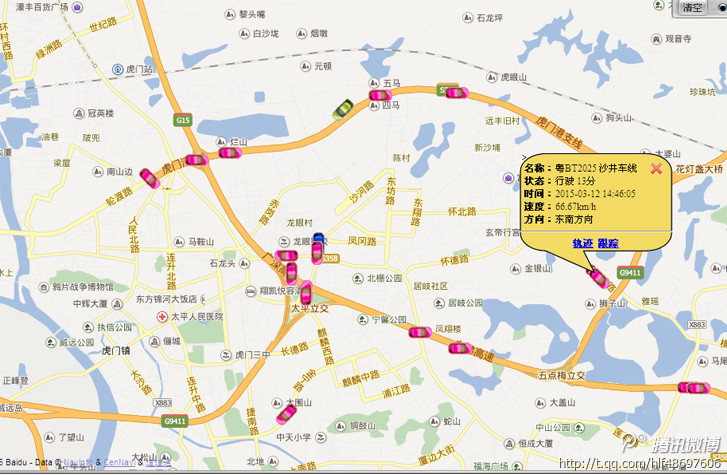
Task: Clear the map with the 清空 button
Action: click(693, 8)
